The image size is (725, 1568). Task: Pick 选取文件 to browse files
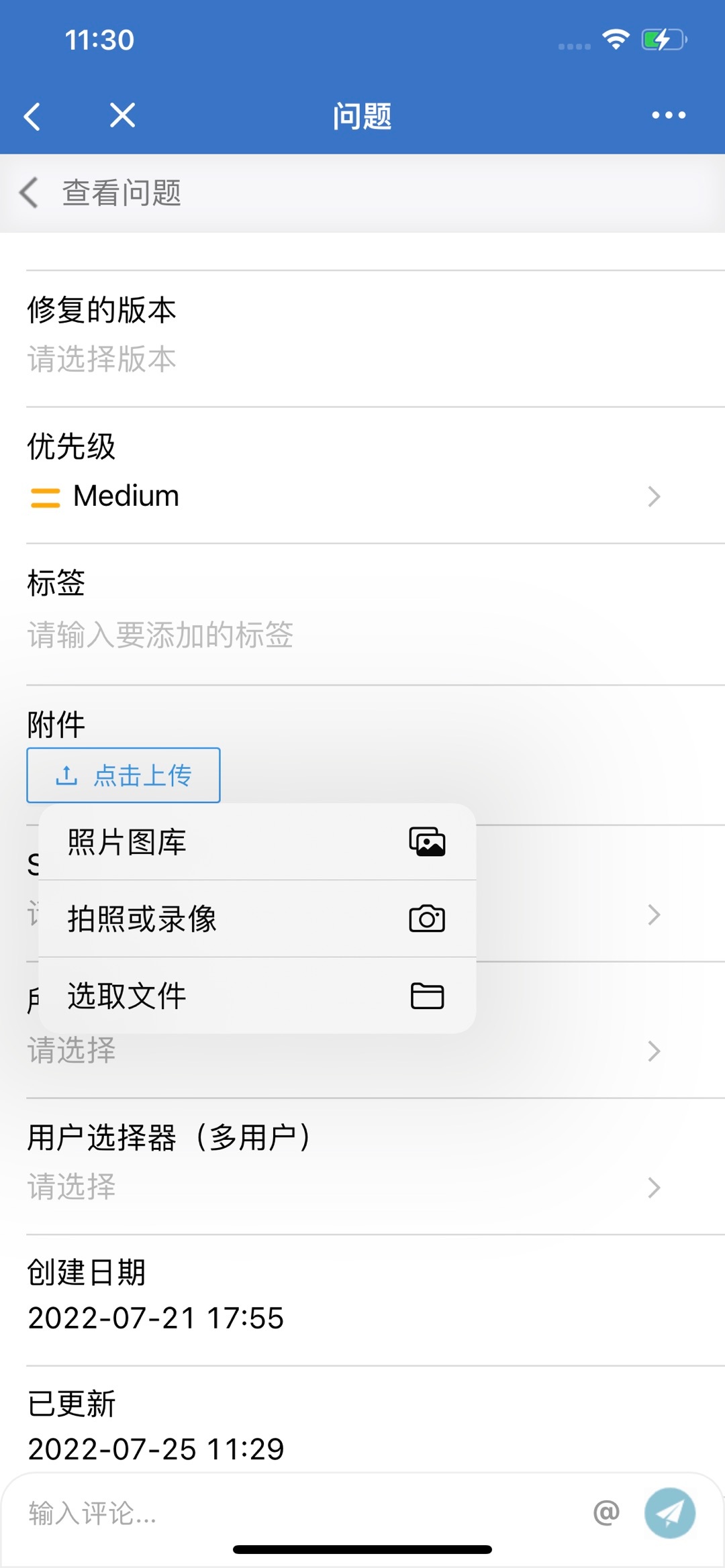(x=257, y=996)
